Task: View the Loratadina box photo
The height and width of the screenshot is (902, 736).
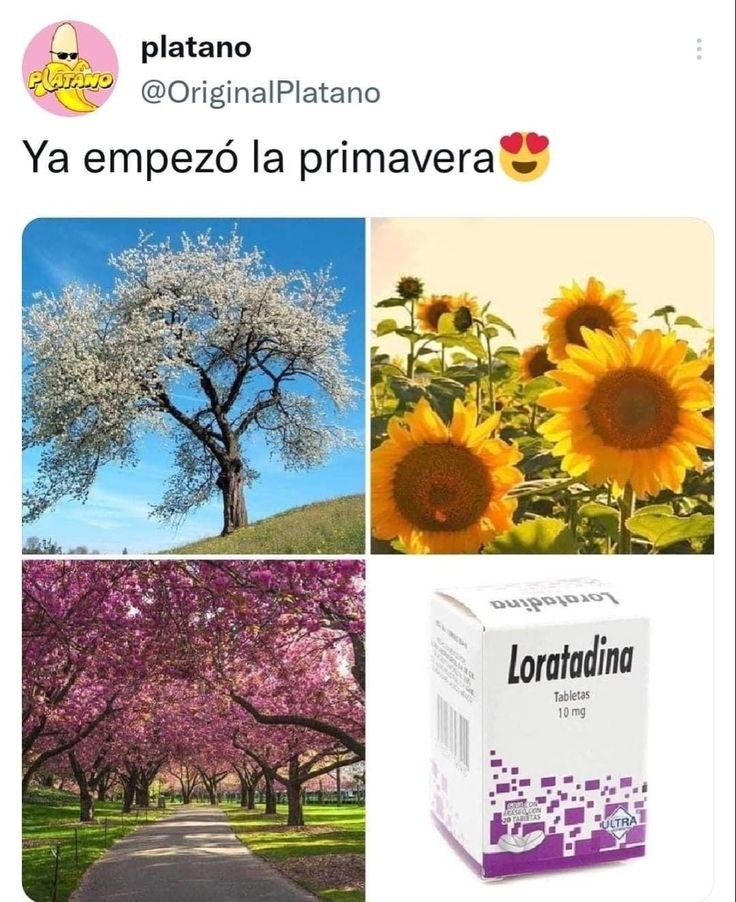Action: pyautogui.click(x=542, y=729)
